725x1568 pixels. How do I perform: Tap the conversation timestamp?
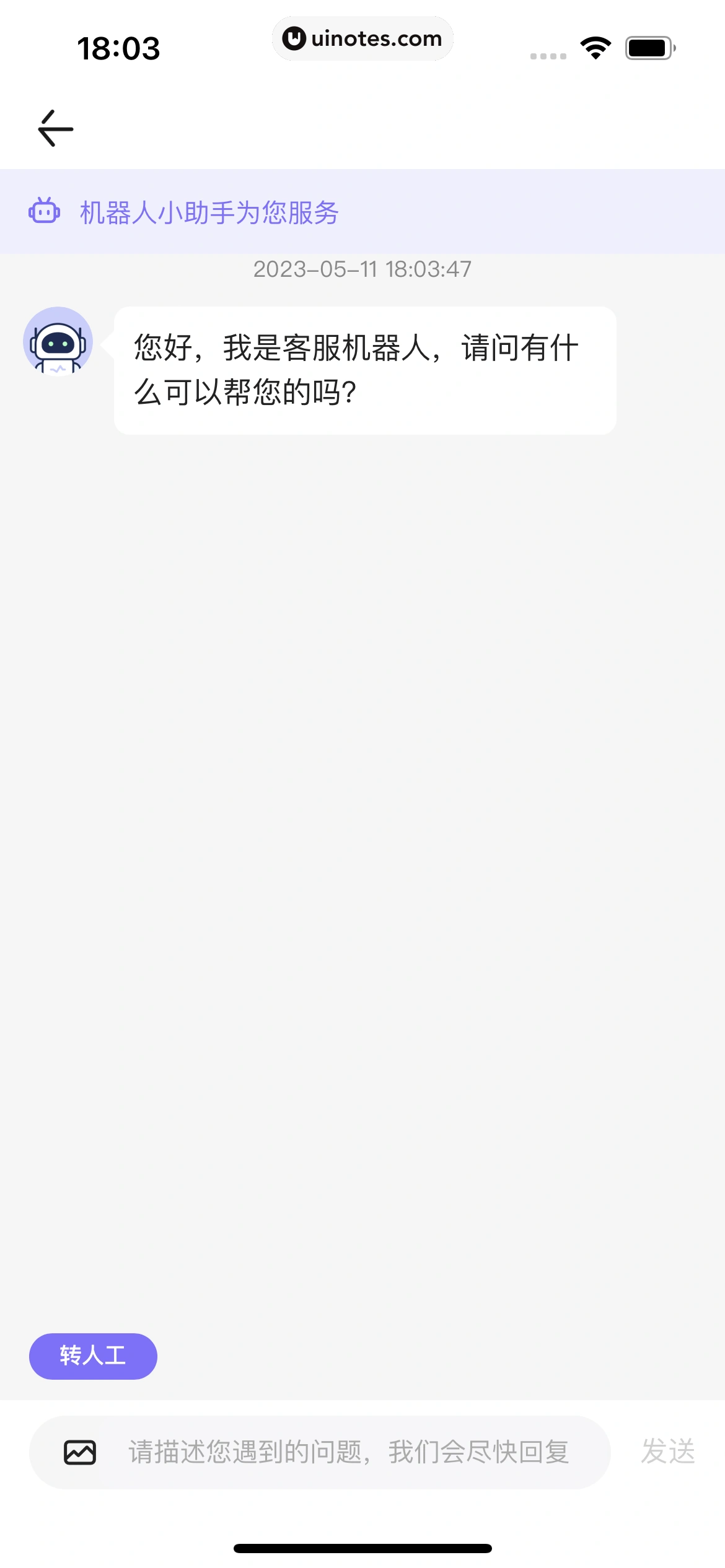click(362, 269)
